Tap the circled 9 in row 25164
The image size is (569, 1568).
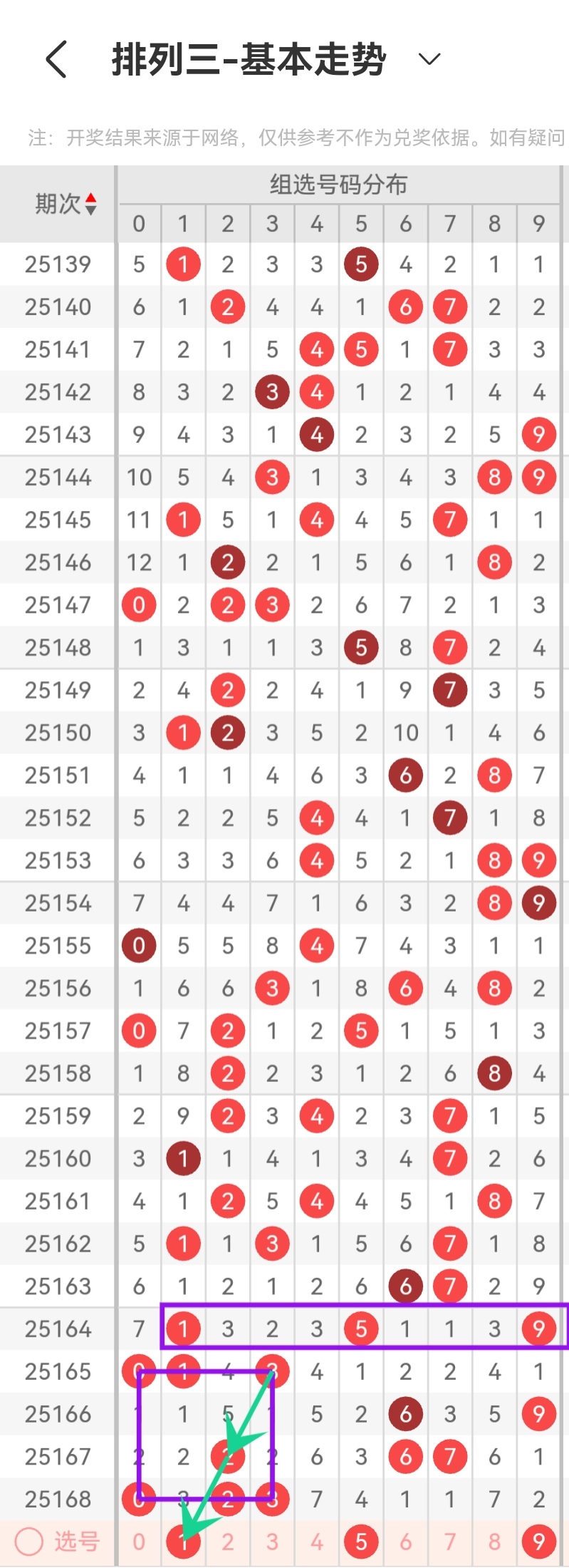click(x=539, y=1328)
